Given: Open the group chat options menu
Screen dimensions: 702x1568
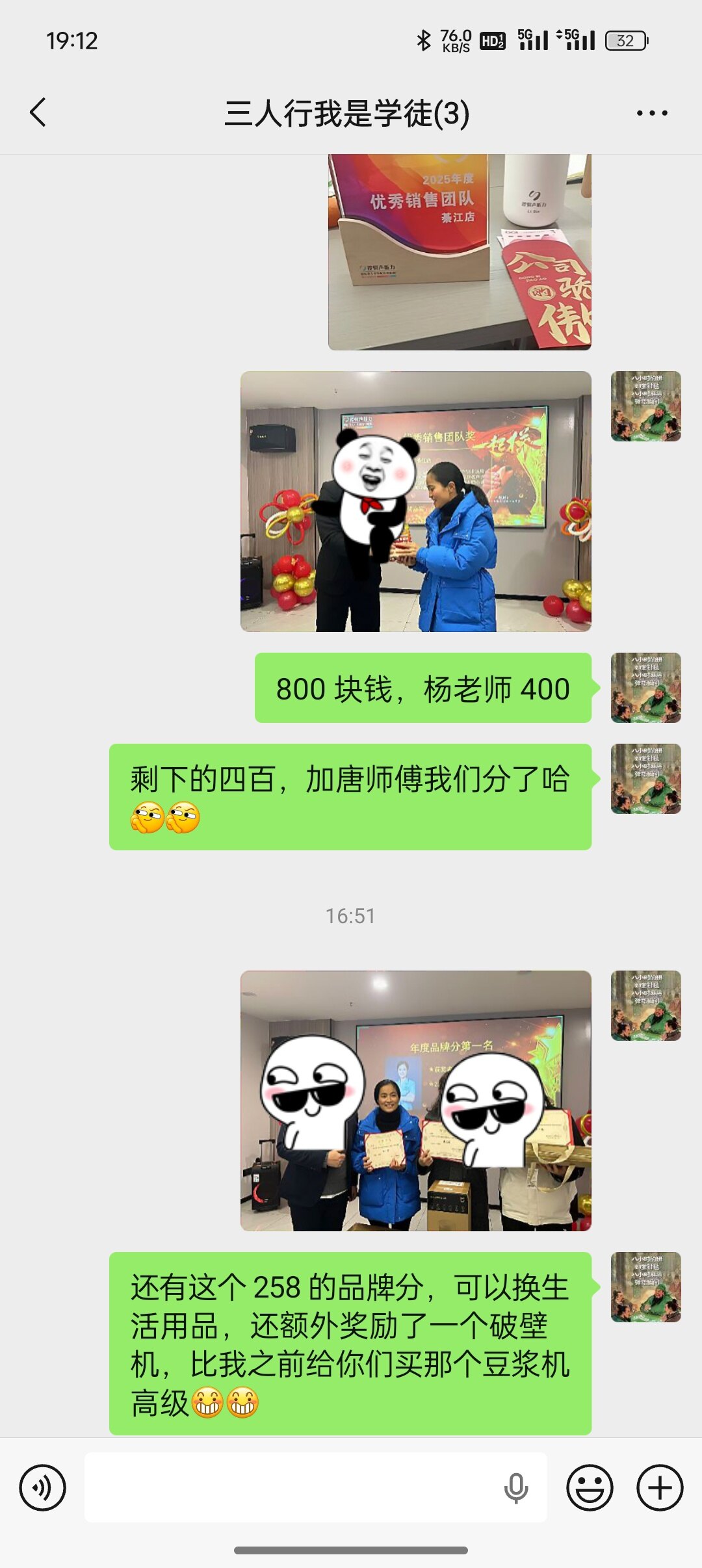Looking at the screenshot, I should tap(651, 113).
